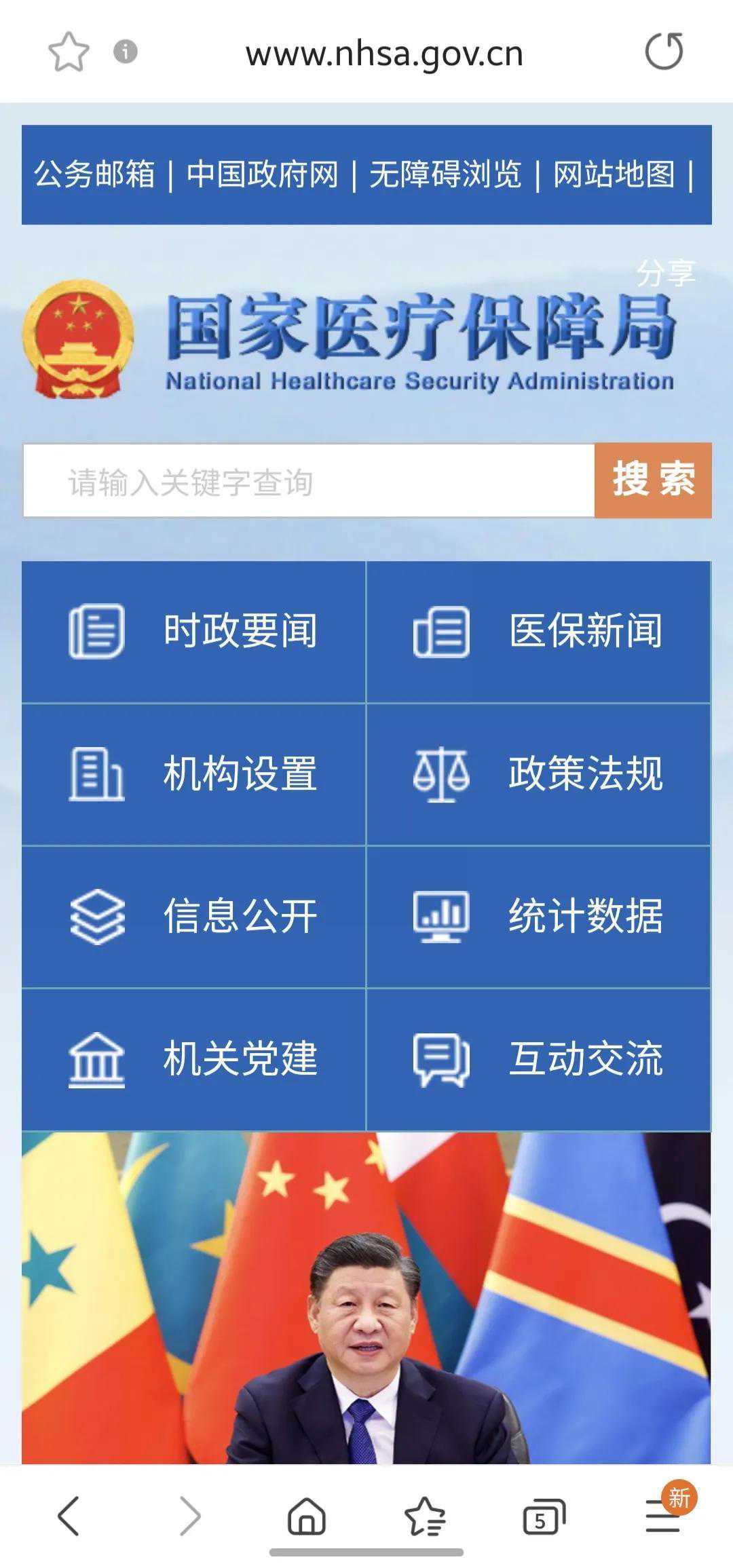733x1568 pixels.
Task: Tap the 分享 share link
Action: click(x=665, y=273)
